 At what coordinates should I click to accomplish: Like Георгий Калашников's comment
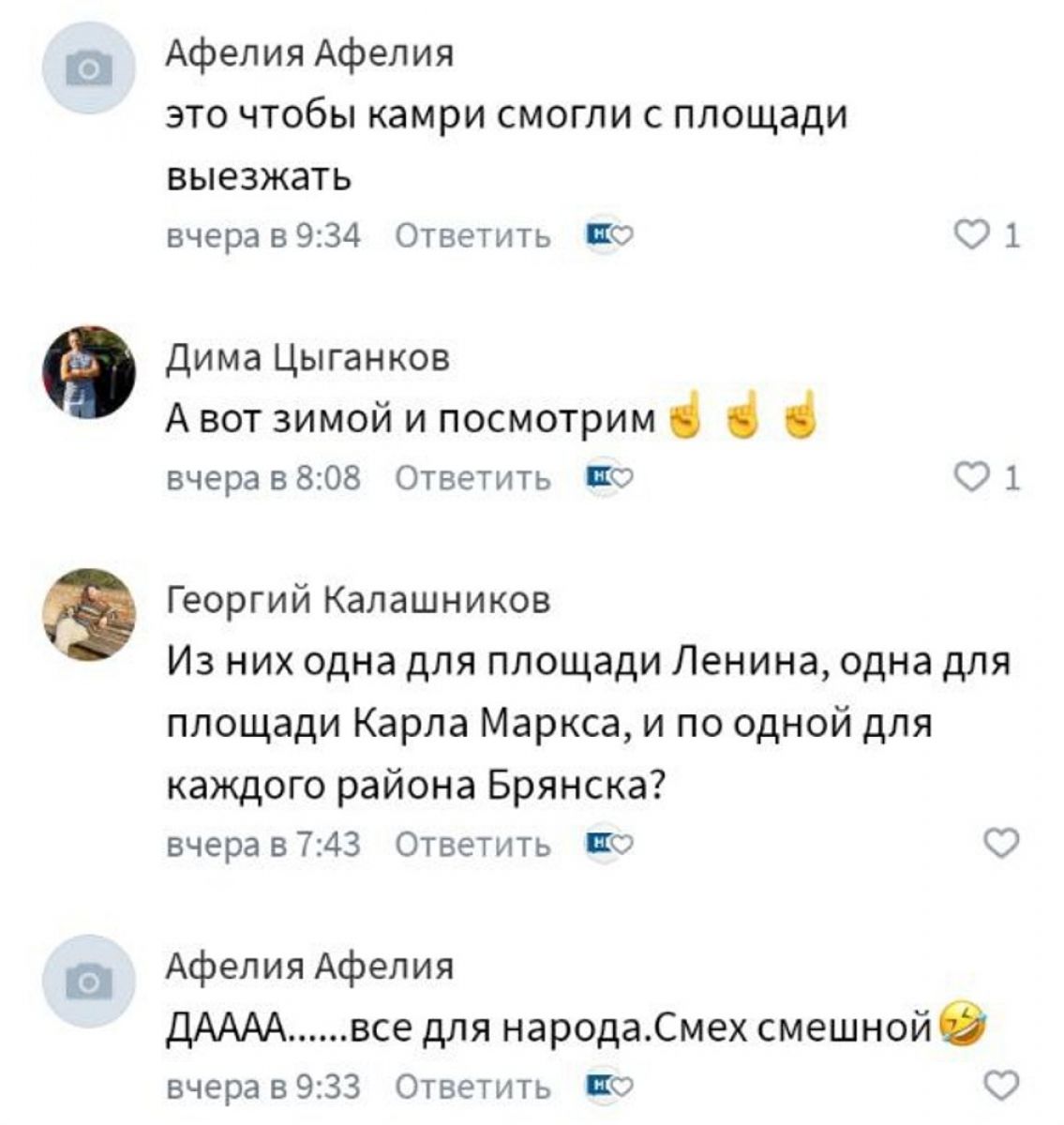1002,844
